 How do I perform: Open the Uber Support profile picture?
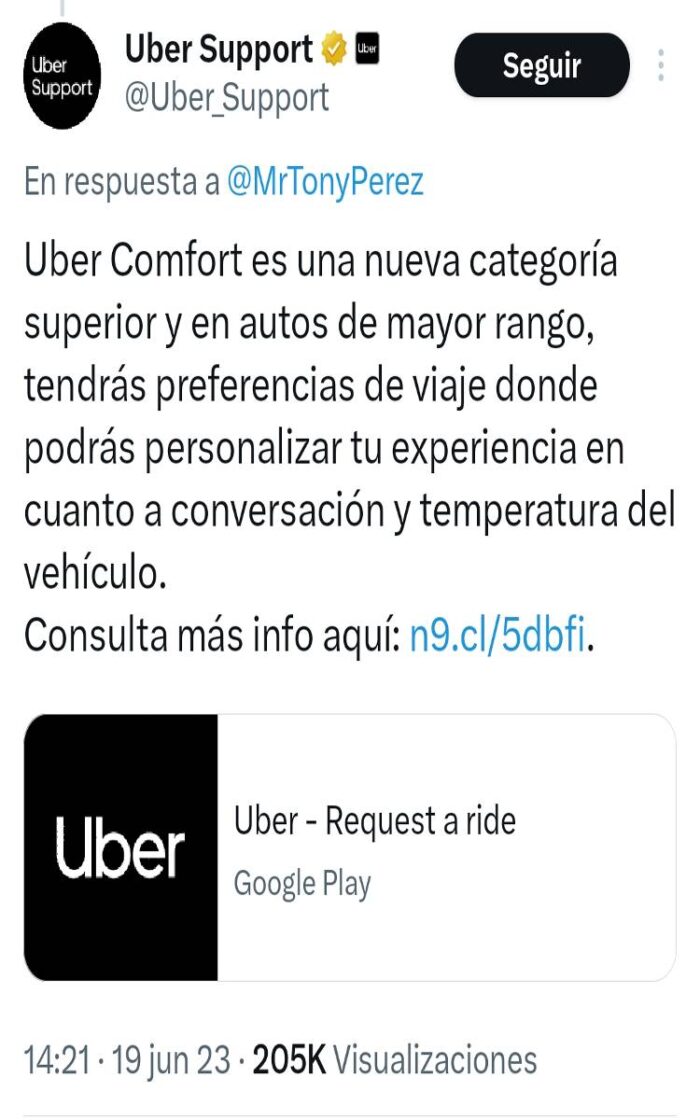click(x=62, y=76)
